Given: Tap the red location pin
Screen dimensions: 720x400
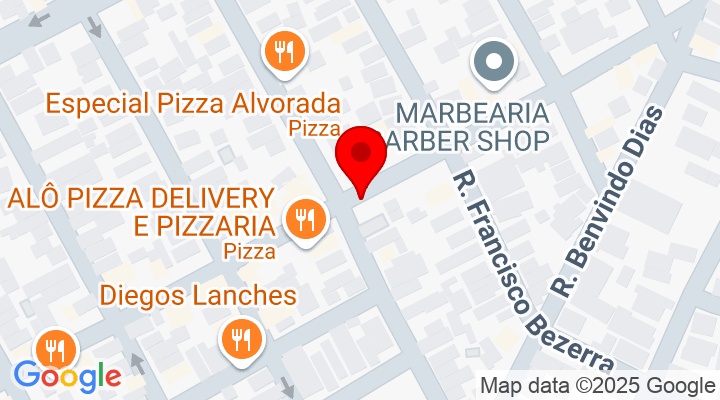Looking at the screenshot, I should [x=360, y=157].
